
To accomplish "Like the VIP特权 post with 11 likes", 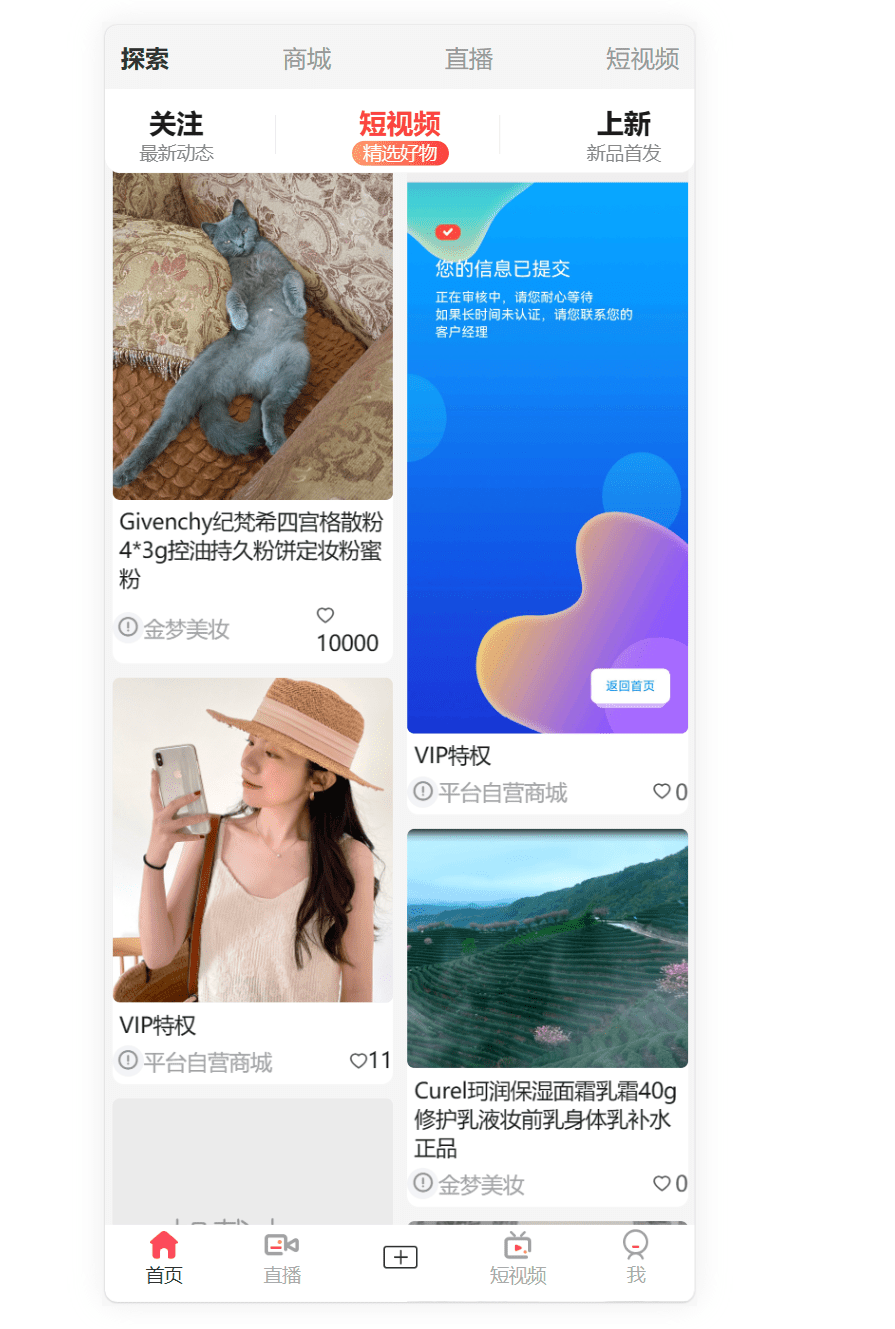I will [358, 1061].
